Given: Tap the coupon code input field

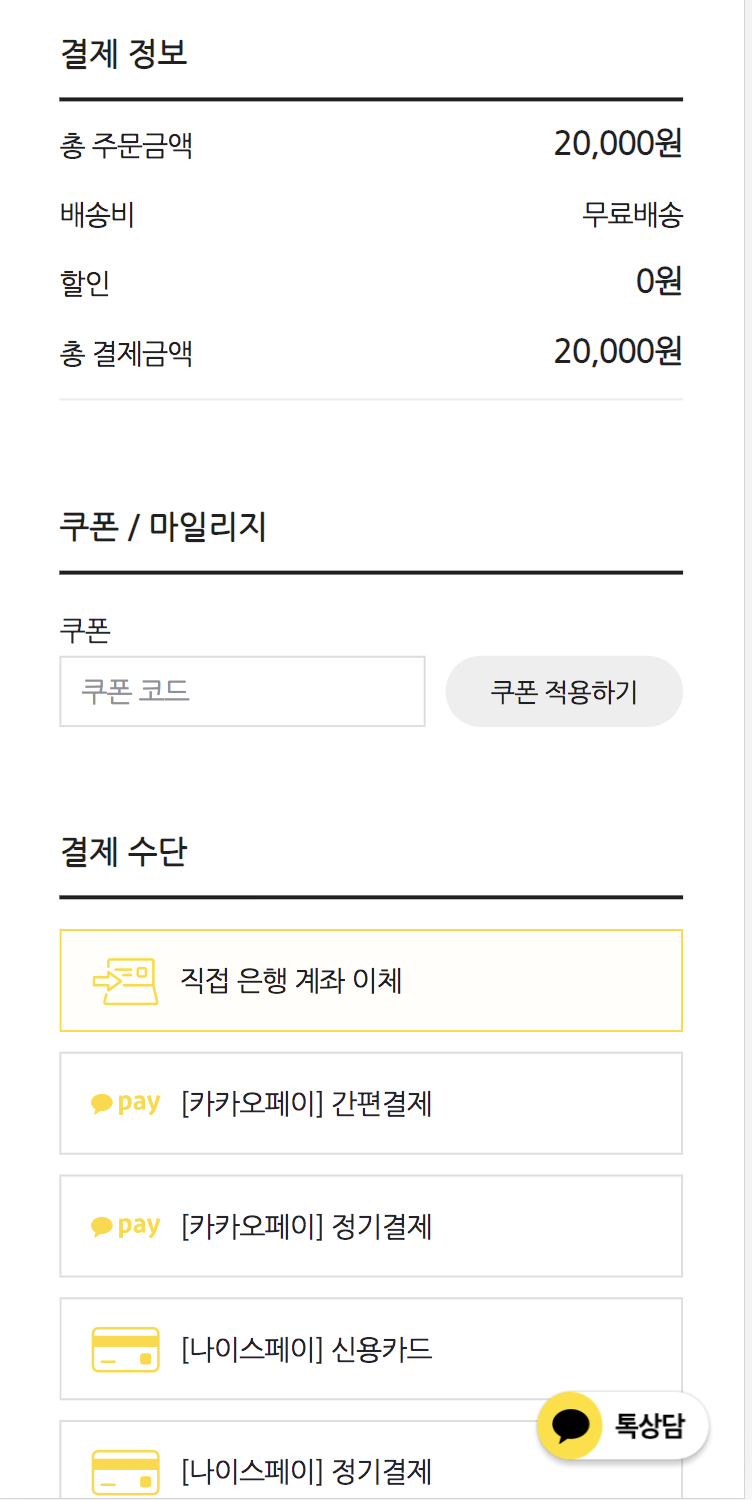Looking at the screenshot, I should pos(242,691).
